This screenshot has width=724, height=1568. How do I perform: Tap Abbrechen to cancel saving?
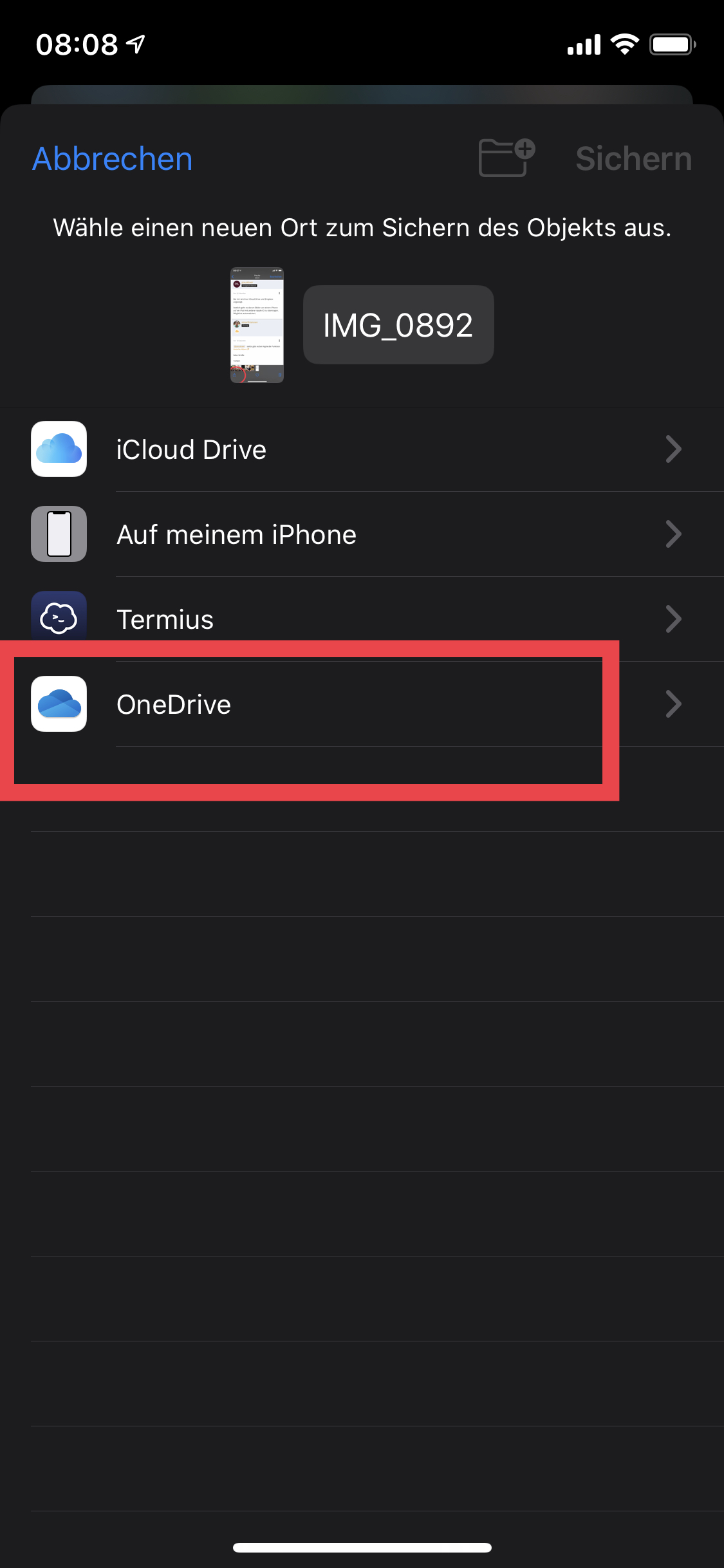click(113, 158)
